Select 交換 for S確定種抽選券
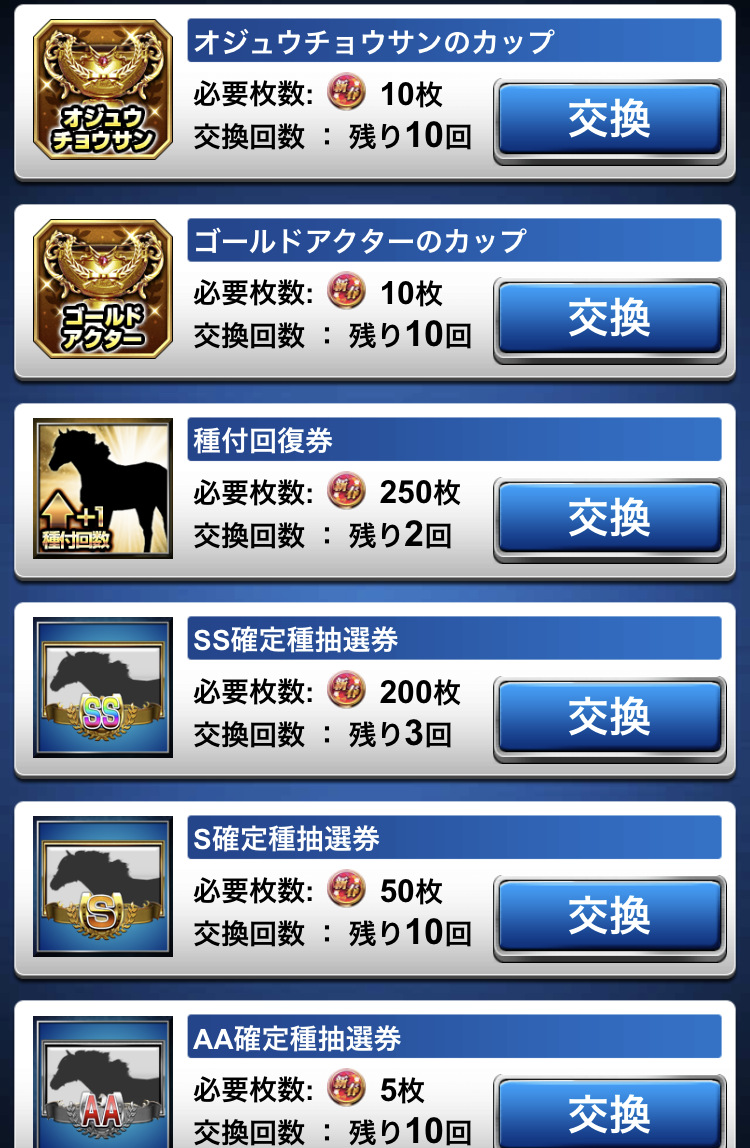Image resolution: width=750 pixels, height=1148 pixels. (609, 915)
